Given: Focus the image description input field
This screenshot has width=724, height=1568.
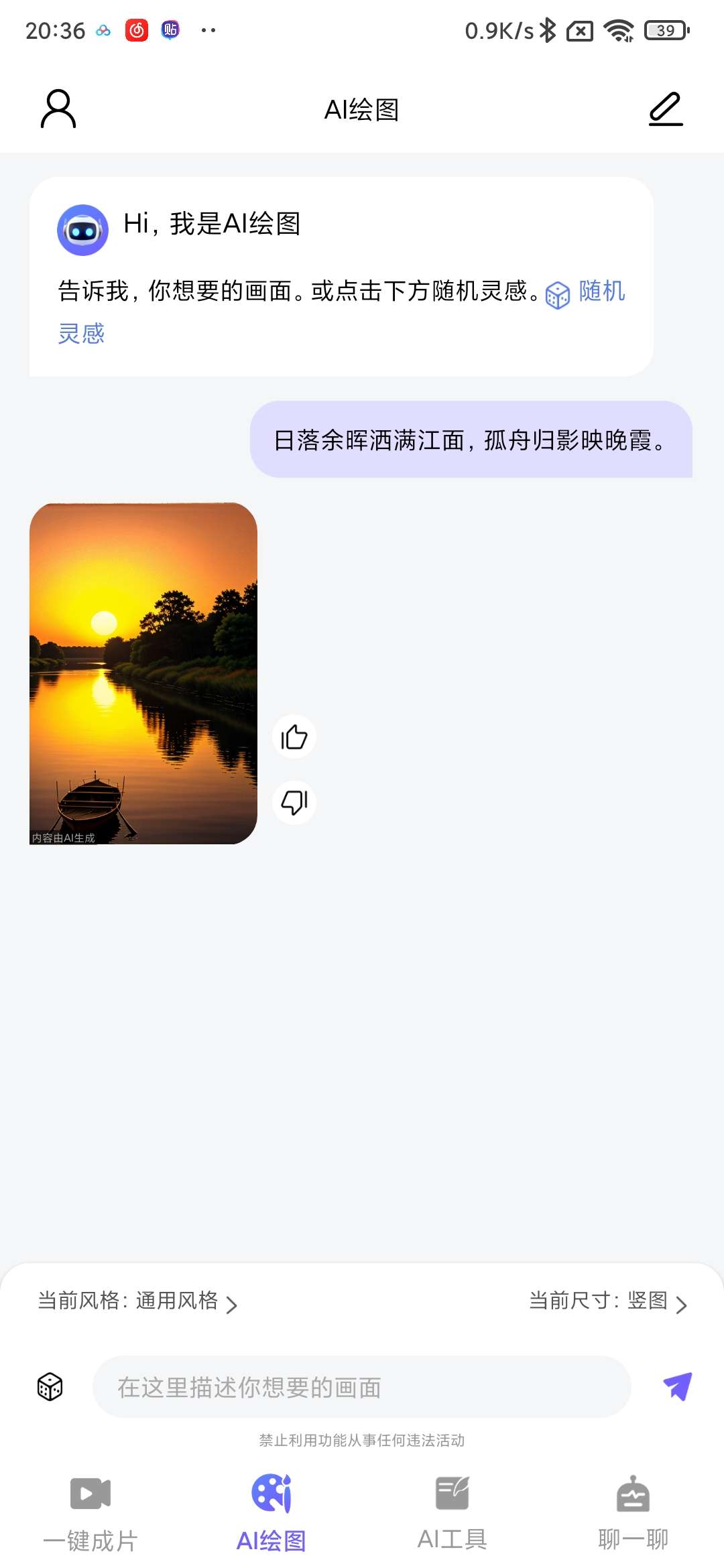Looking at the screenshot, I should pos(362,1387).
